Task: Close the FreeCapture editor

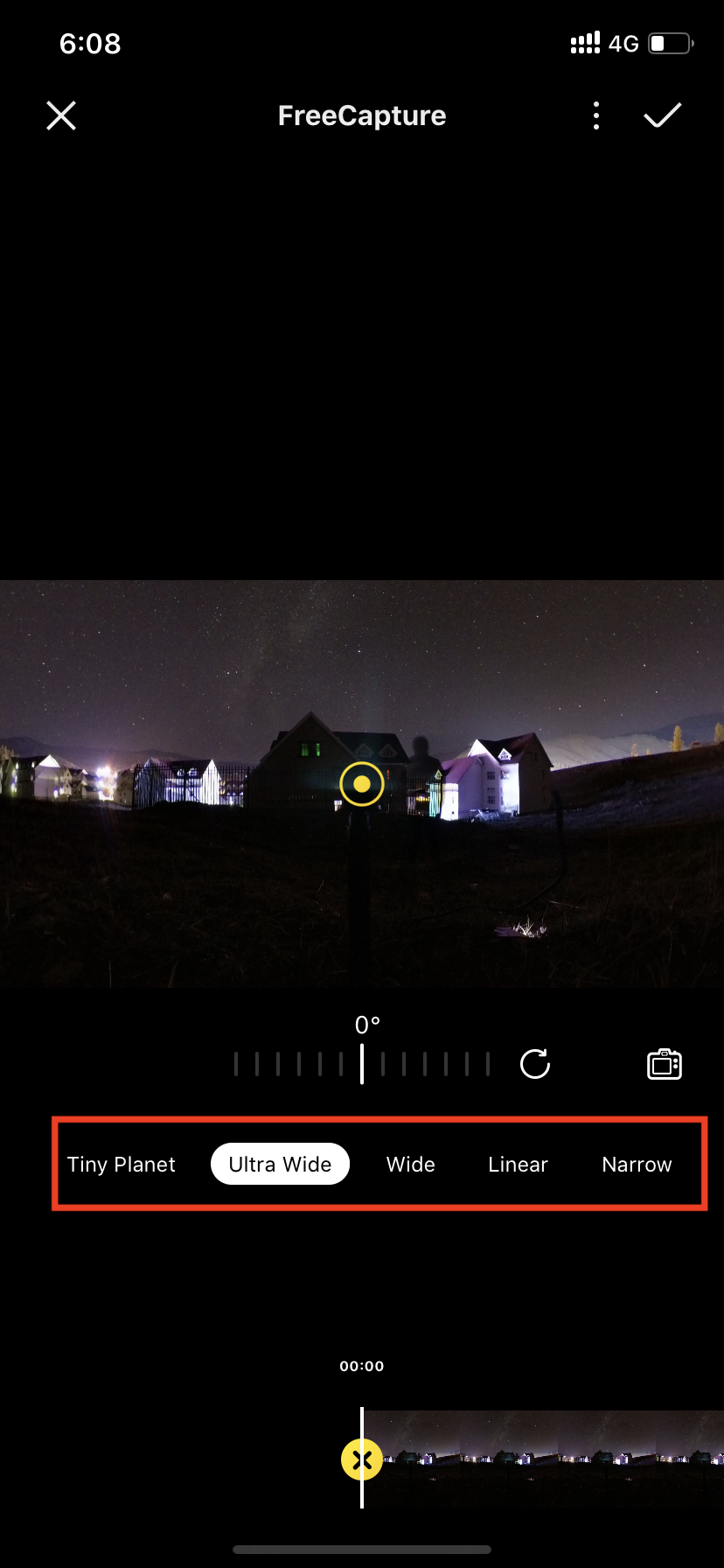Action: (x=61, y=115)
